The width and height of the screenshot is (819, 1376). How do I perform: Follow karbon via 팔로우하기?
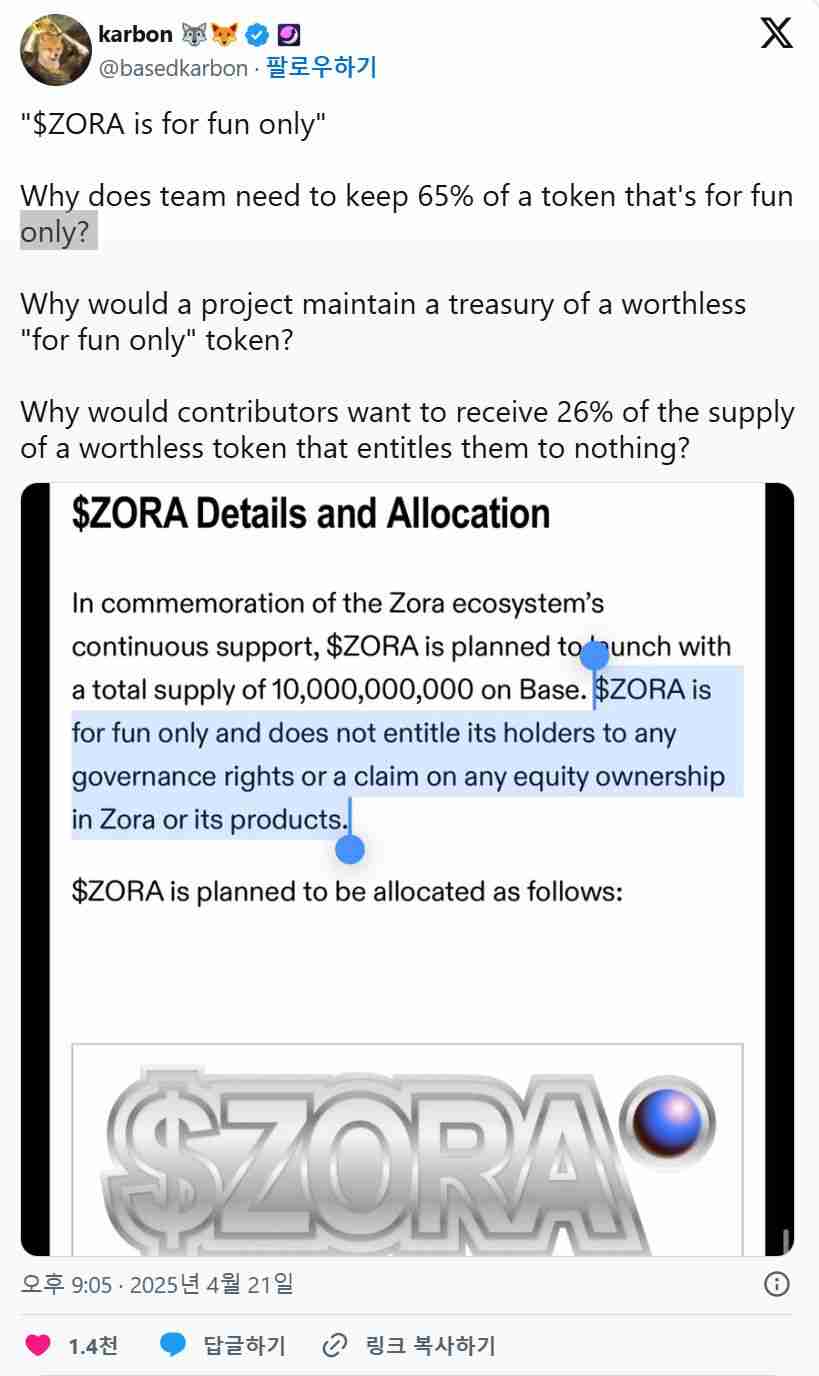click(x=320, y=68)
